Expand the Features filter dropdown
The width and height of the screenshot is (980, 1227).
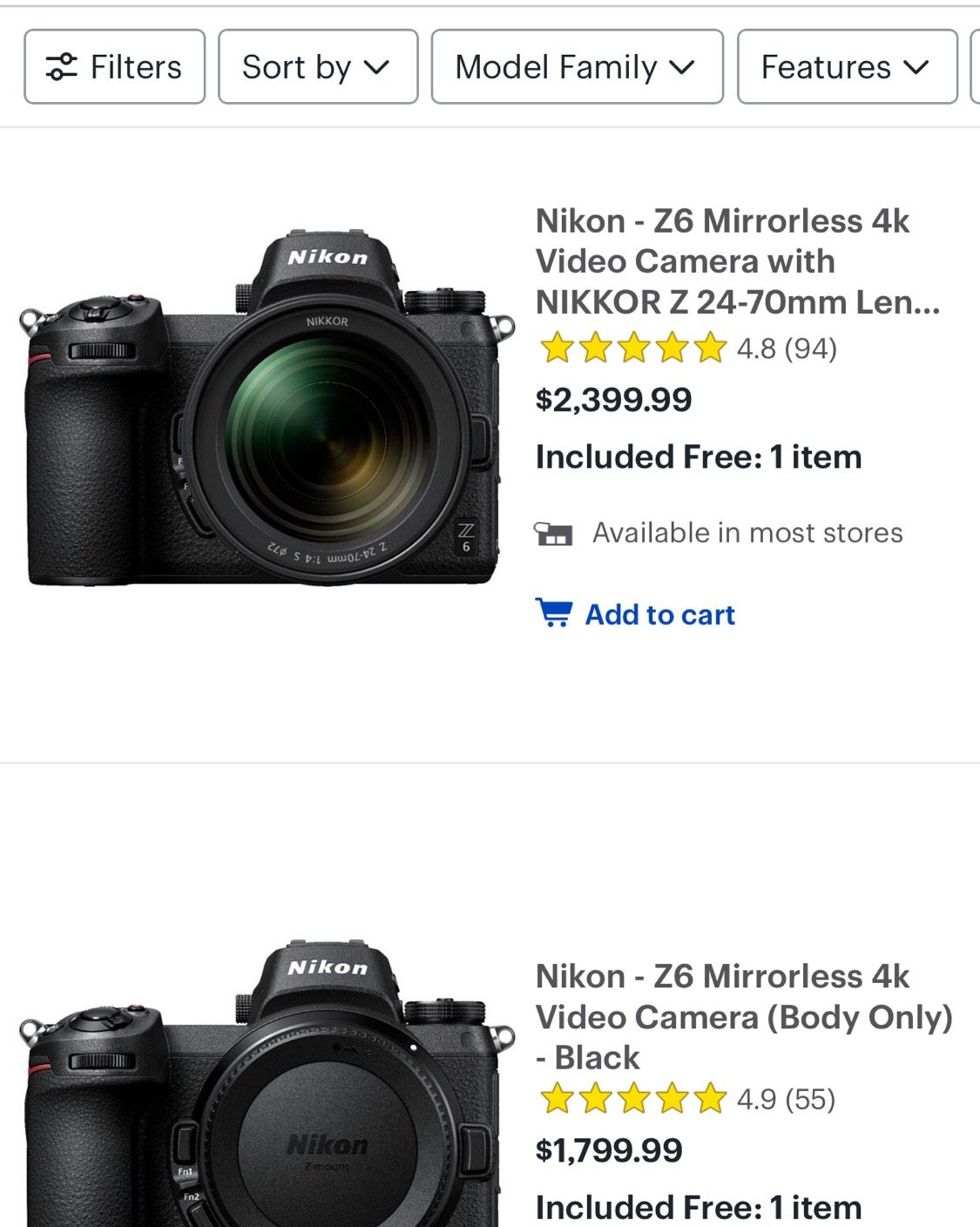click(847, 67)
